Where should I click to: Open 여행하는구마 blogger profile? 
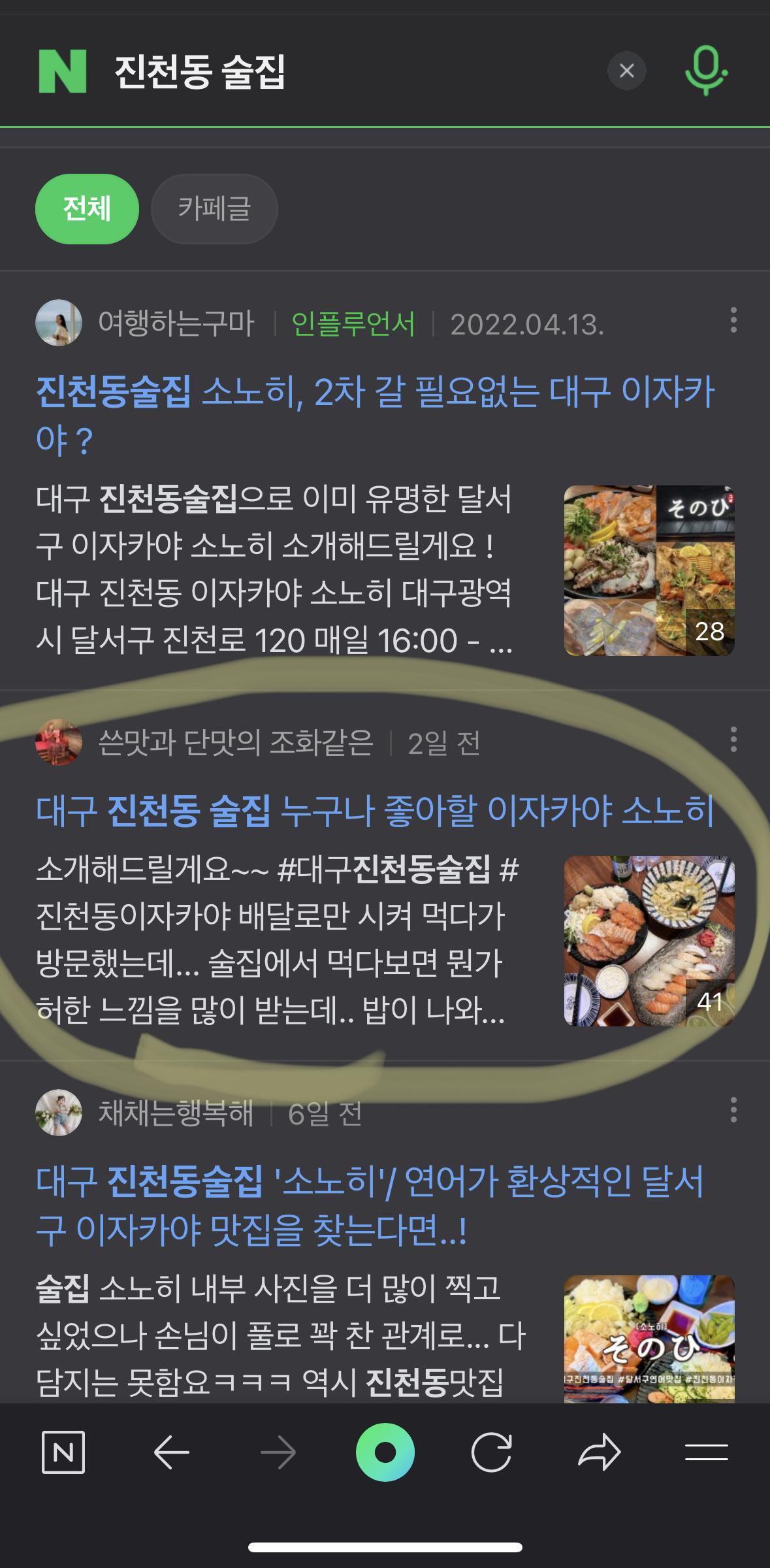[175, 323]
